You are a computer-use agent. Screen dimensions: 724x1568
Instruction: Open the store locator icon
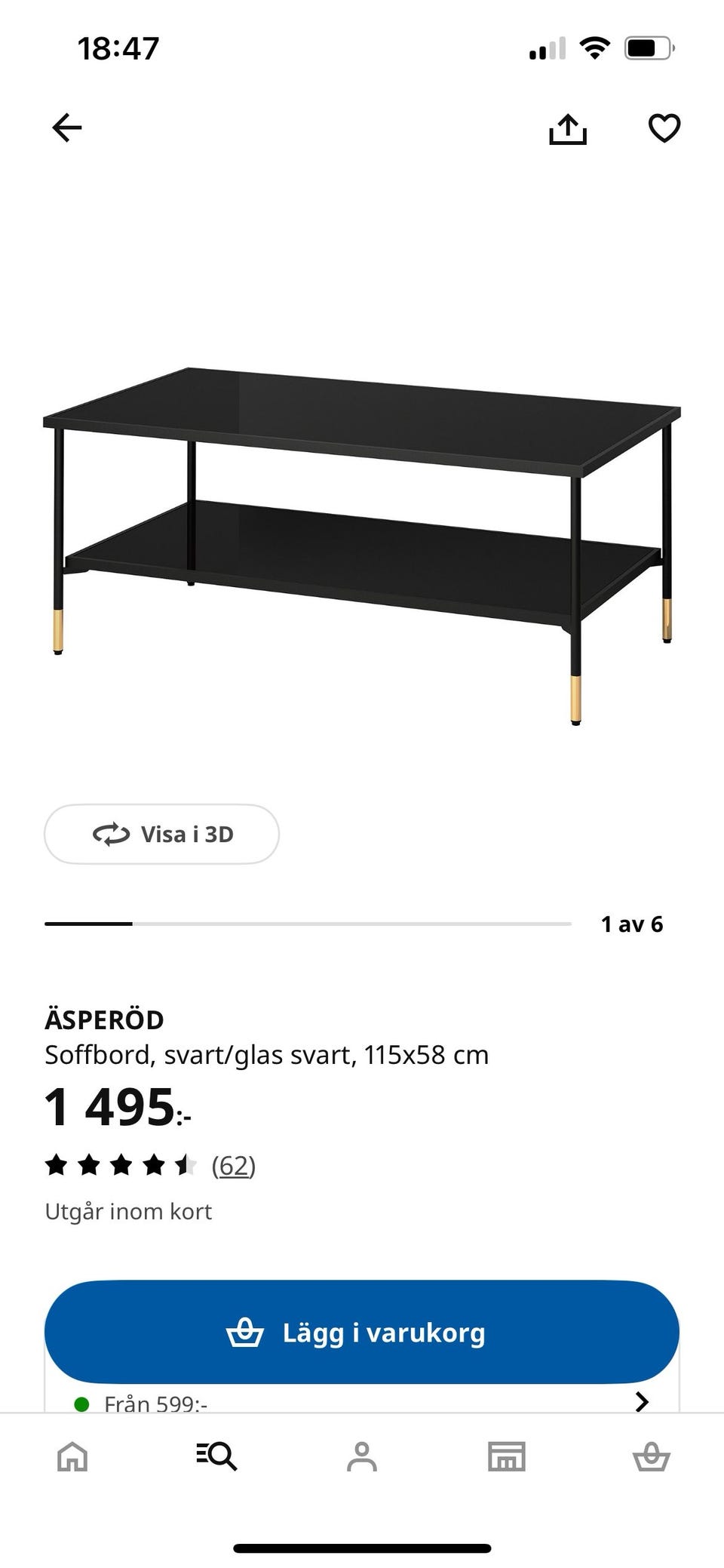[507, 1456]
